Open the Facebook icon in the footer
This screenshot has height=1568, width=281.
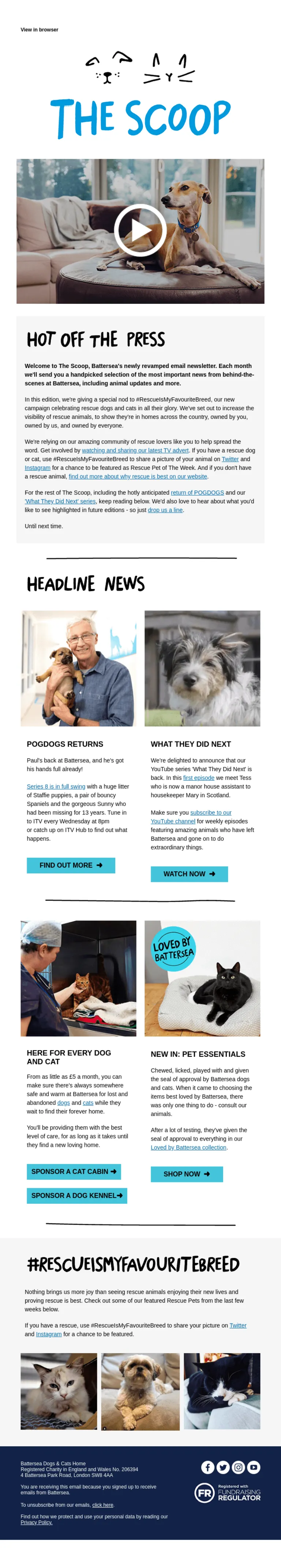pos(207,1467)
